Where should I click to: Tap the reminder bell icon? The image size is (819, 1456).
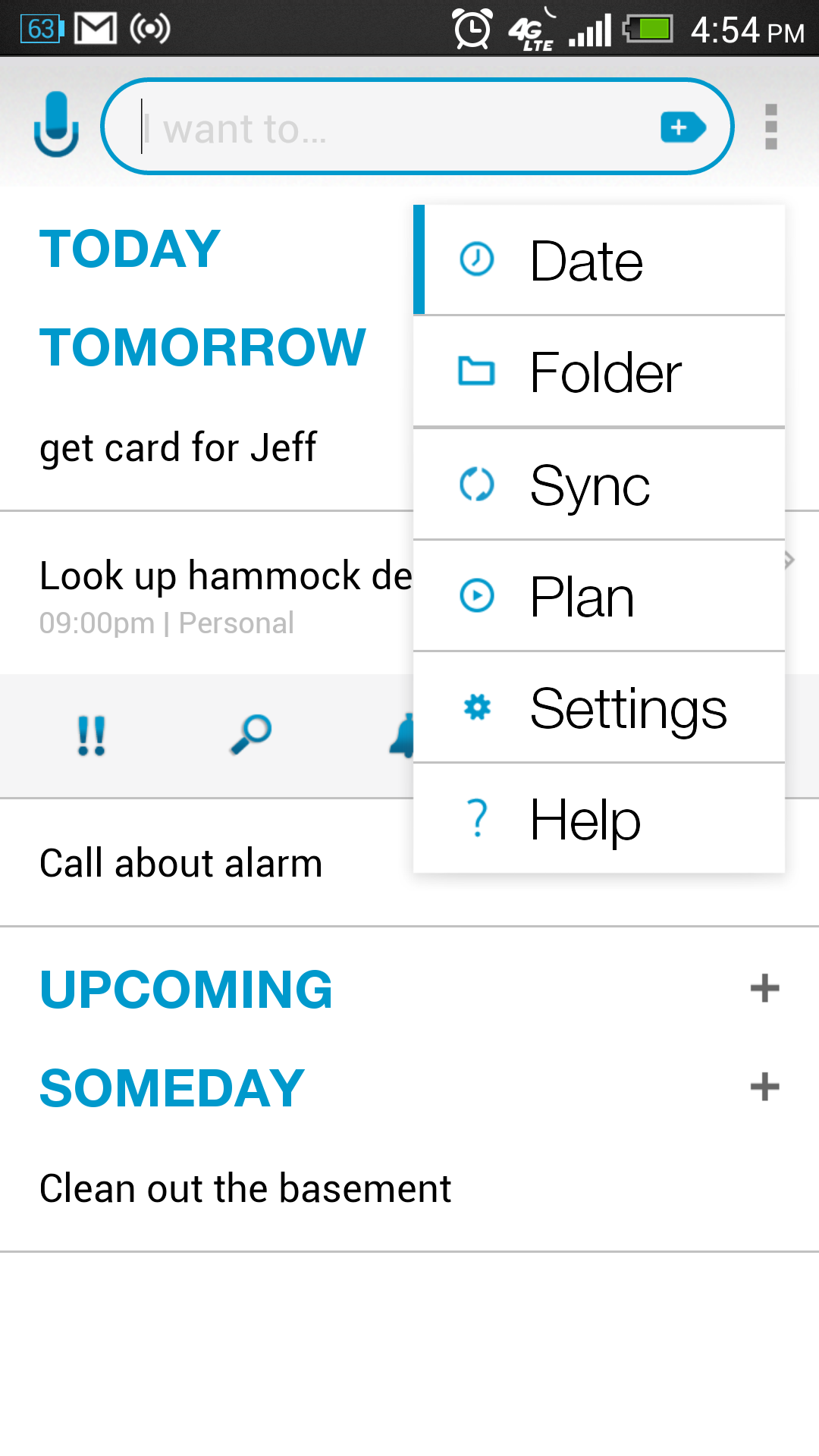[x=402, y=734]
